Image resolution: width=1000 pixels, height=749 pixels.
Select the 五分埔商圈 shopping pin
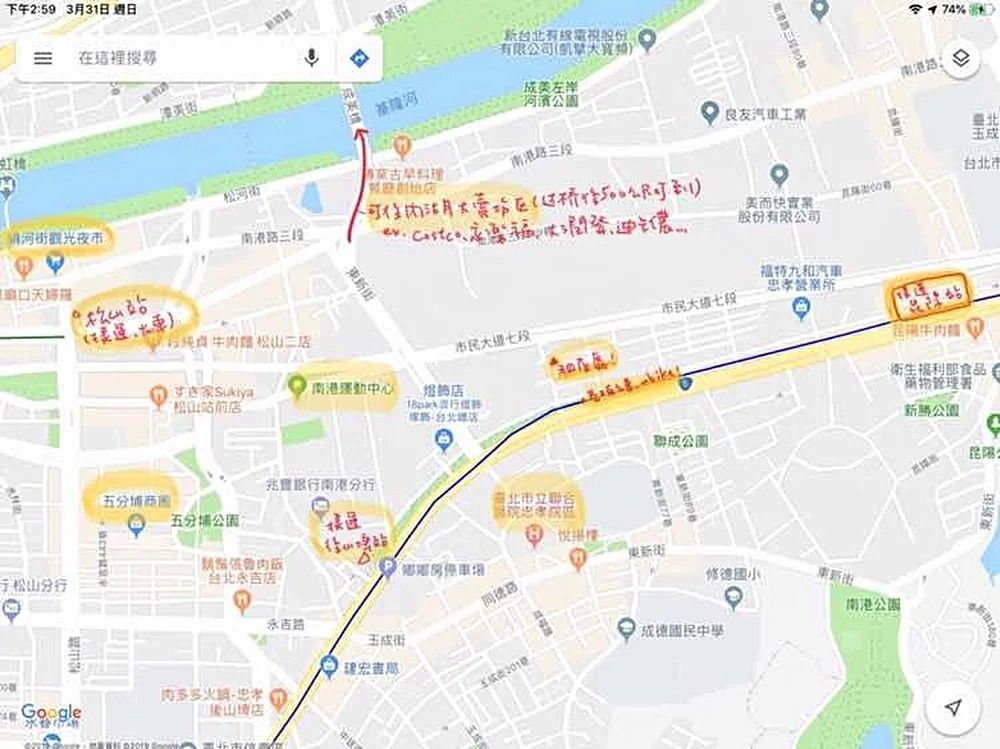(136, 526)
